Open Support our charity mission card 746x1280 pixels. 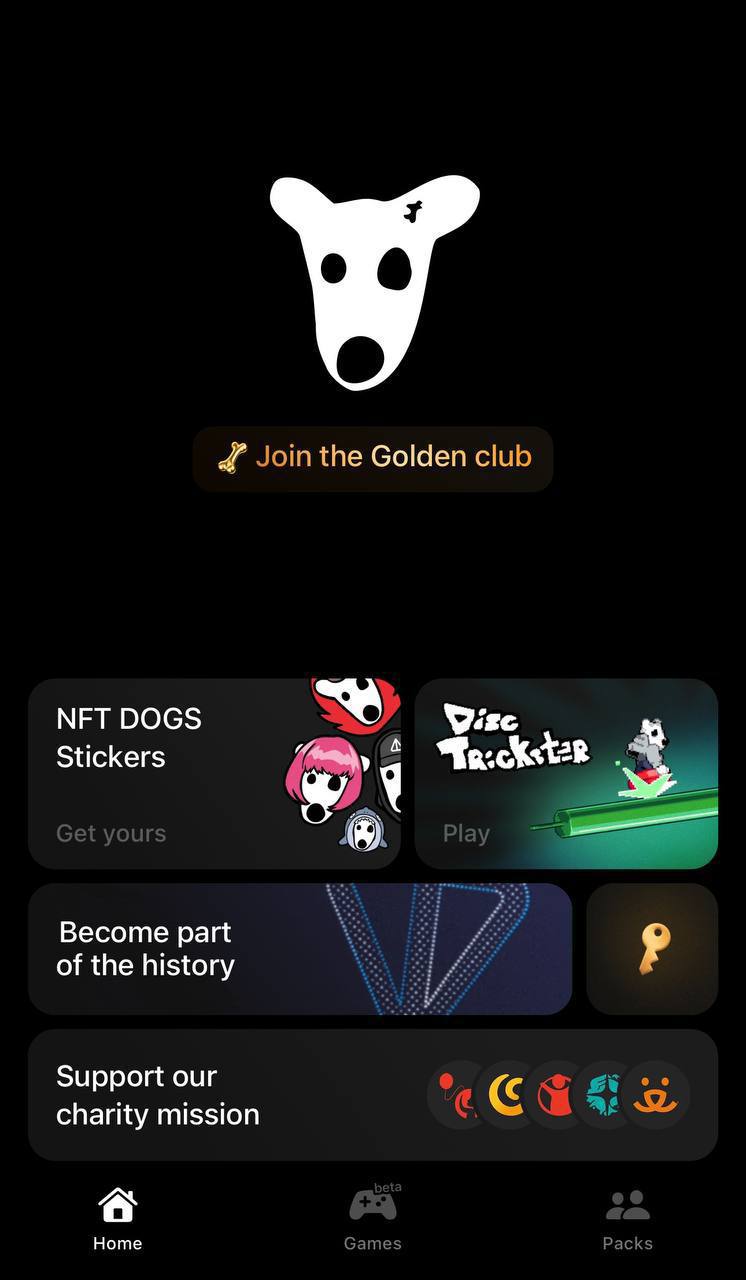click(x=373, y=1095)
